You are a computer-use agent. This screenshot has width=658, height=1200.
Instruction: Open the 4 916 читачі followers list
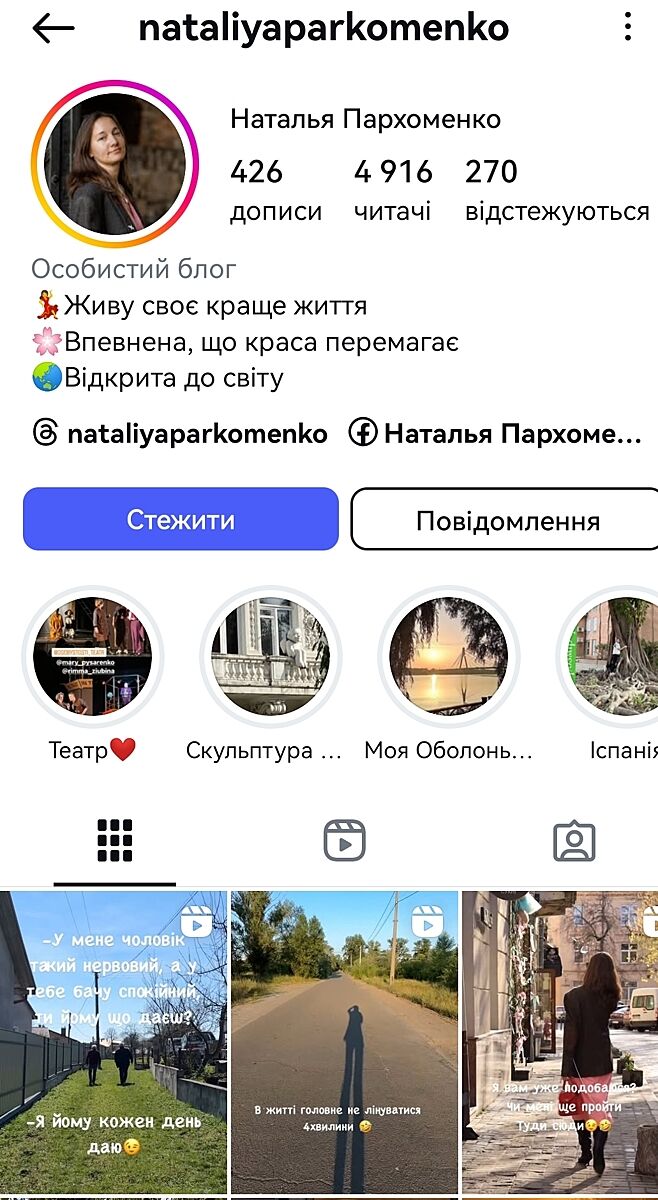click(x=393, y=189)
